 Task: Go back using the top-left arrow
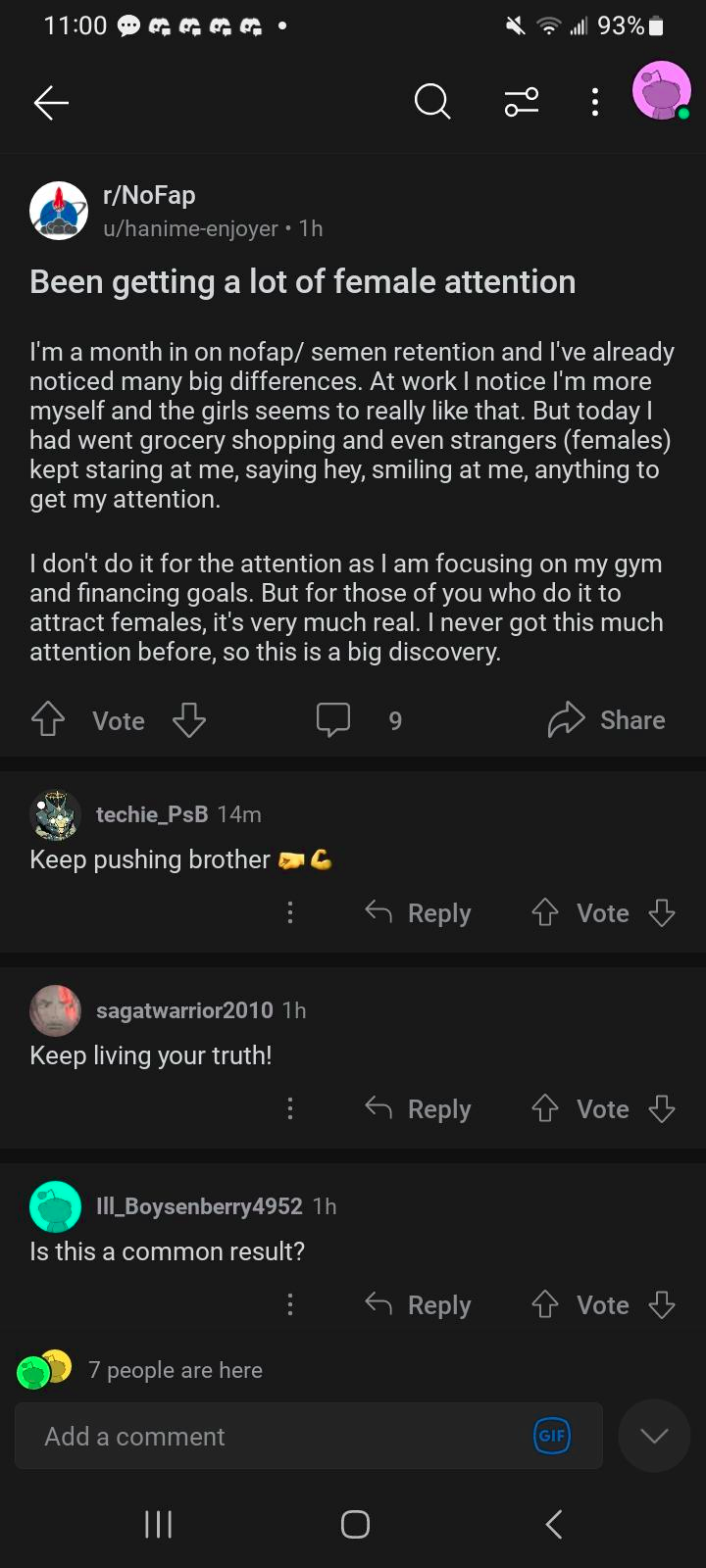coord(51,101)
